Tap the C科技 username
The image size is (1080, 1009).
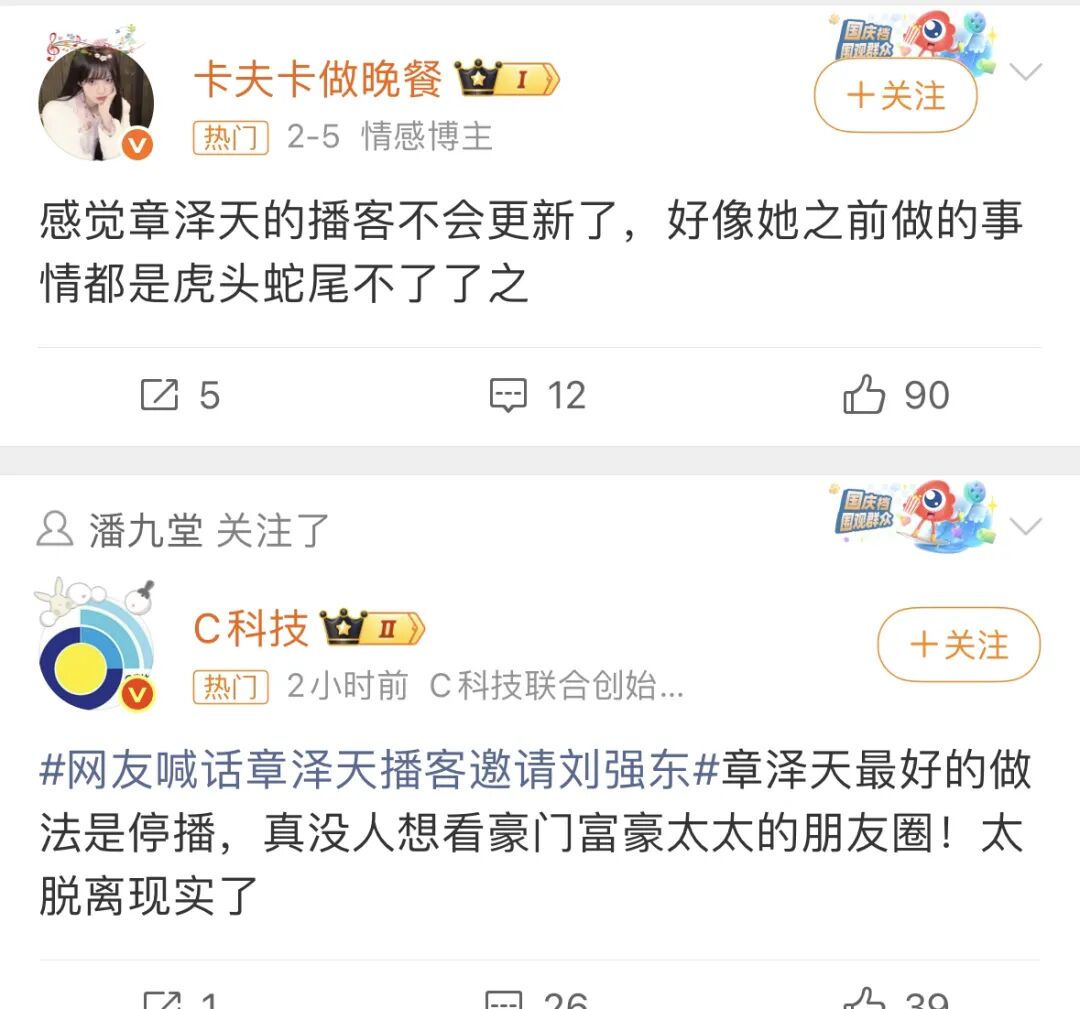pos(251,630)
